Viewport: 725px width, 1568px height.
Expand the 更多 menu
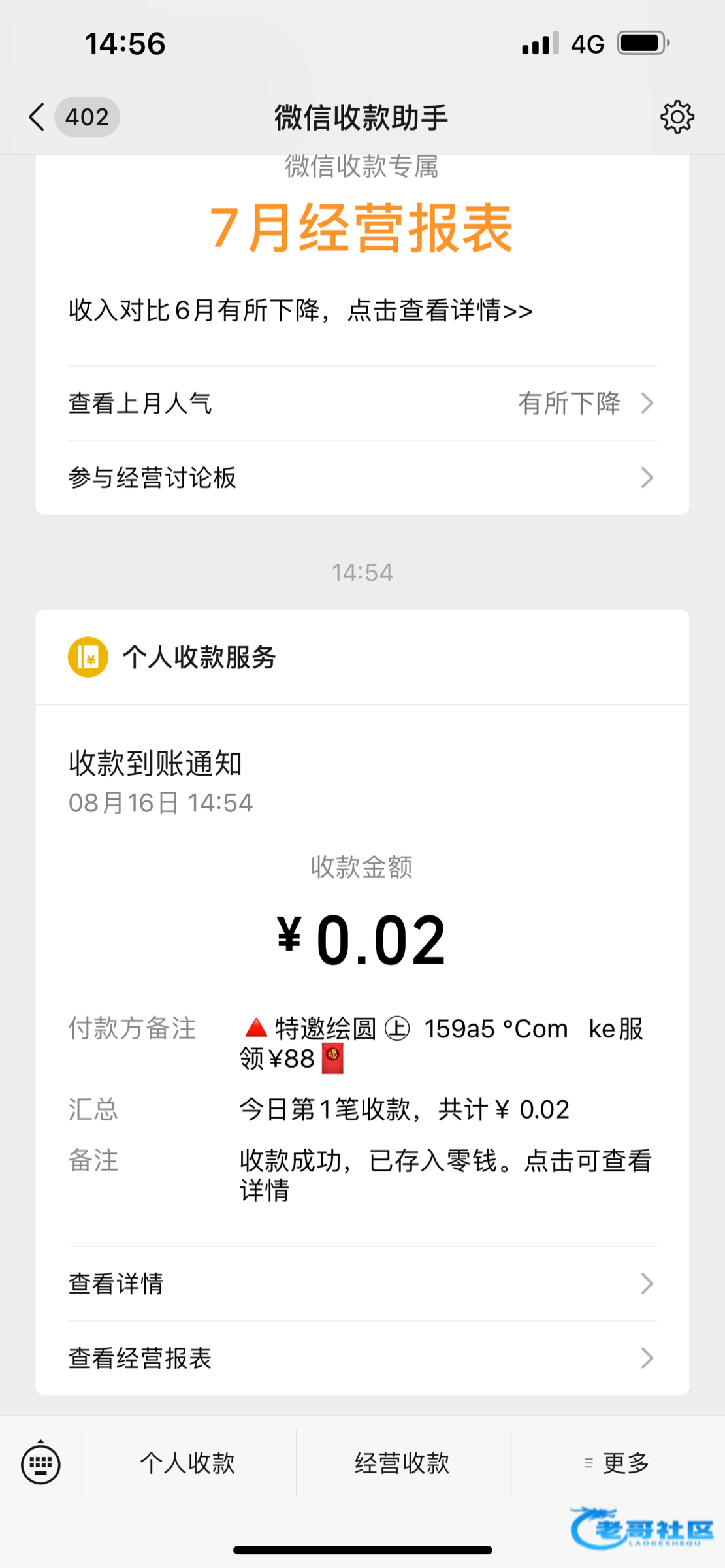617,1463
